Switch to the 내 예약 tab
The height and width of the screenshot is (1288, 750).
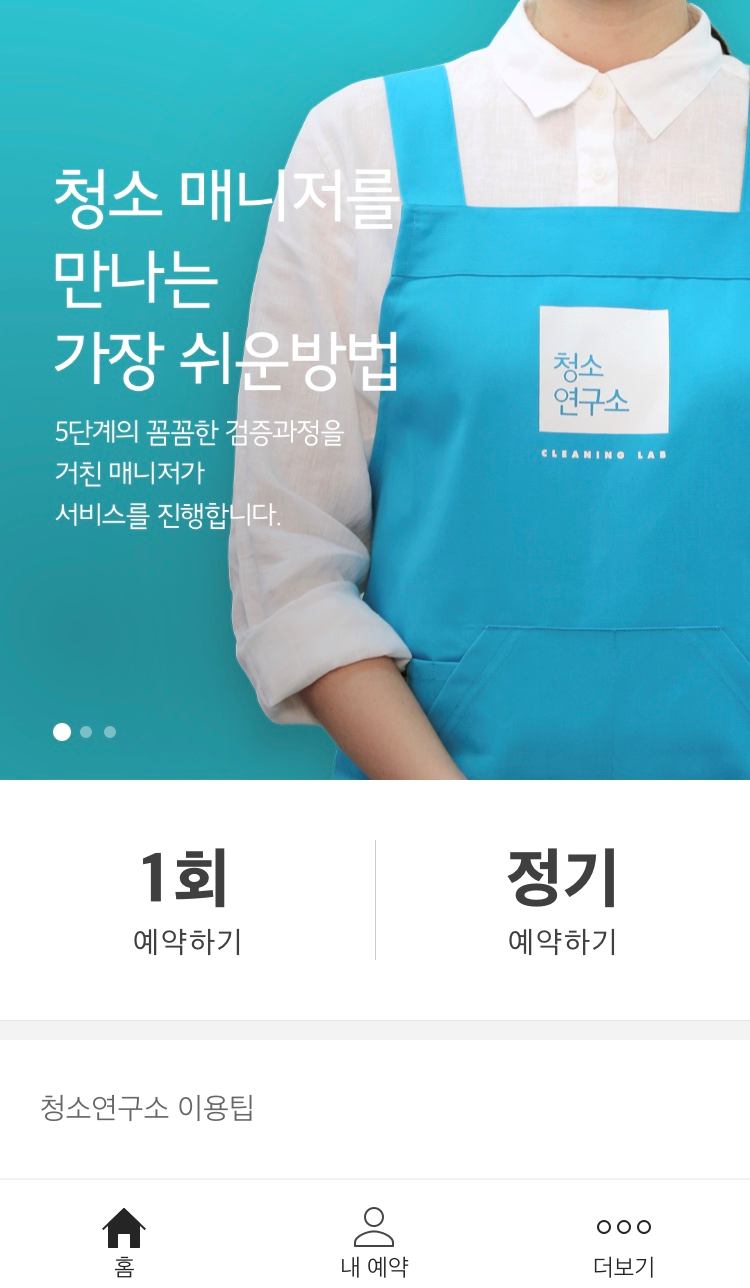[374, 1240]
